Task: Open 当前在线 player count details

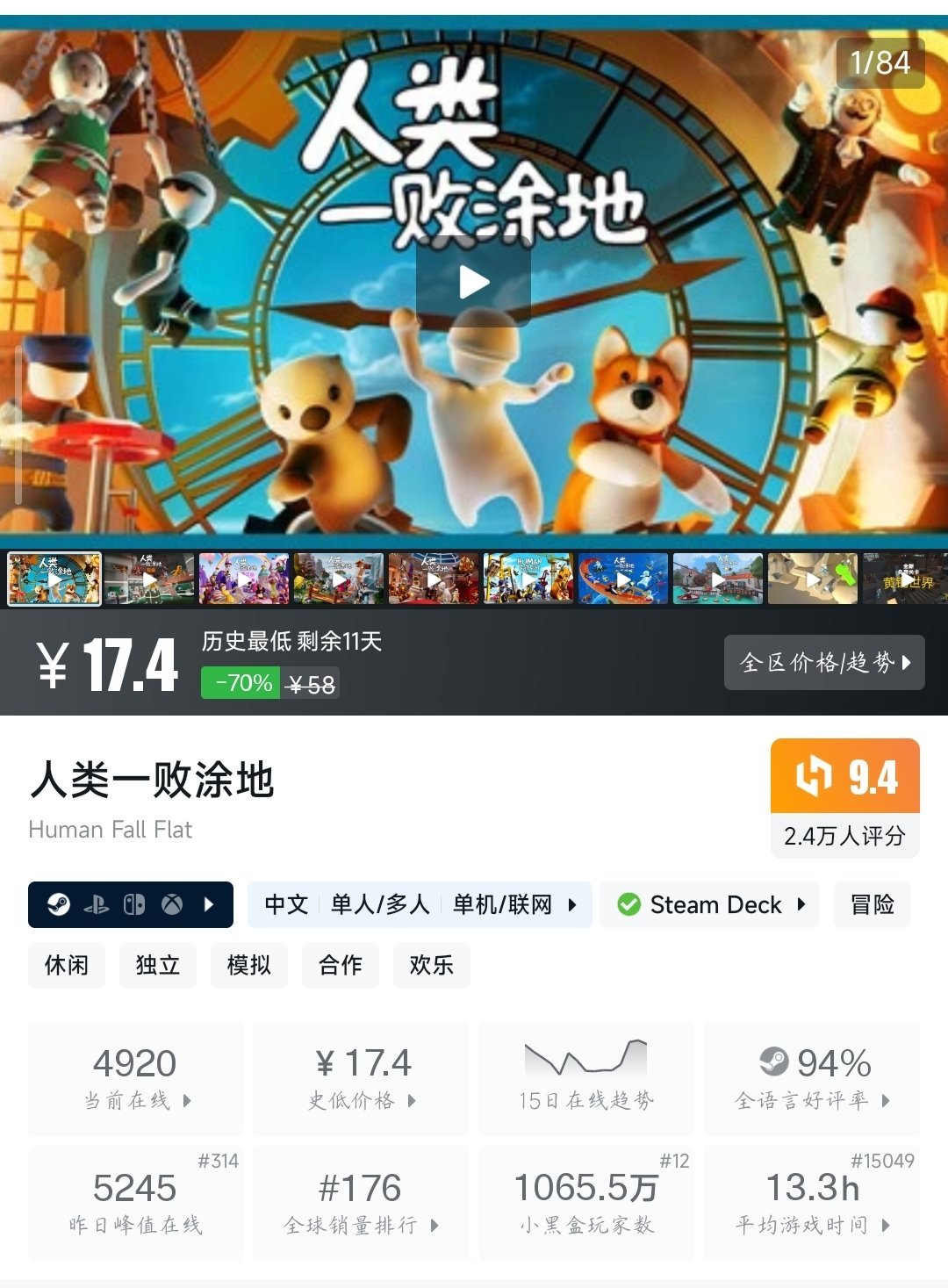Action: click(136, 1078)
